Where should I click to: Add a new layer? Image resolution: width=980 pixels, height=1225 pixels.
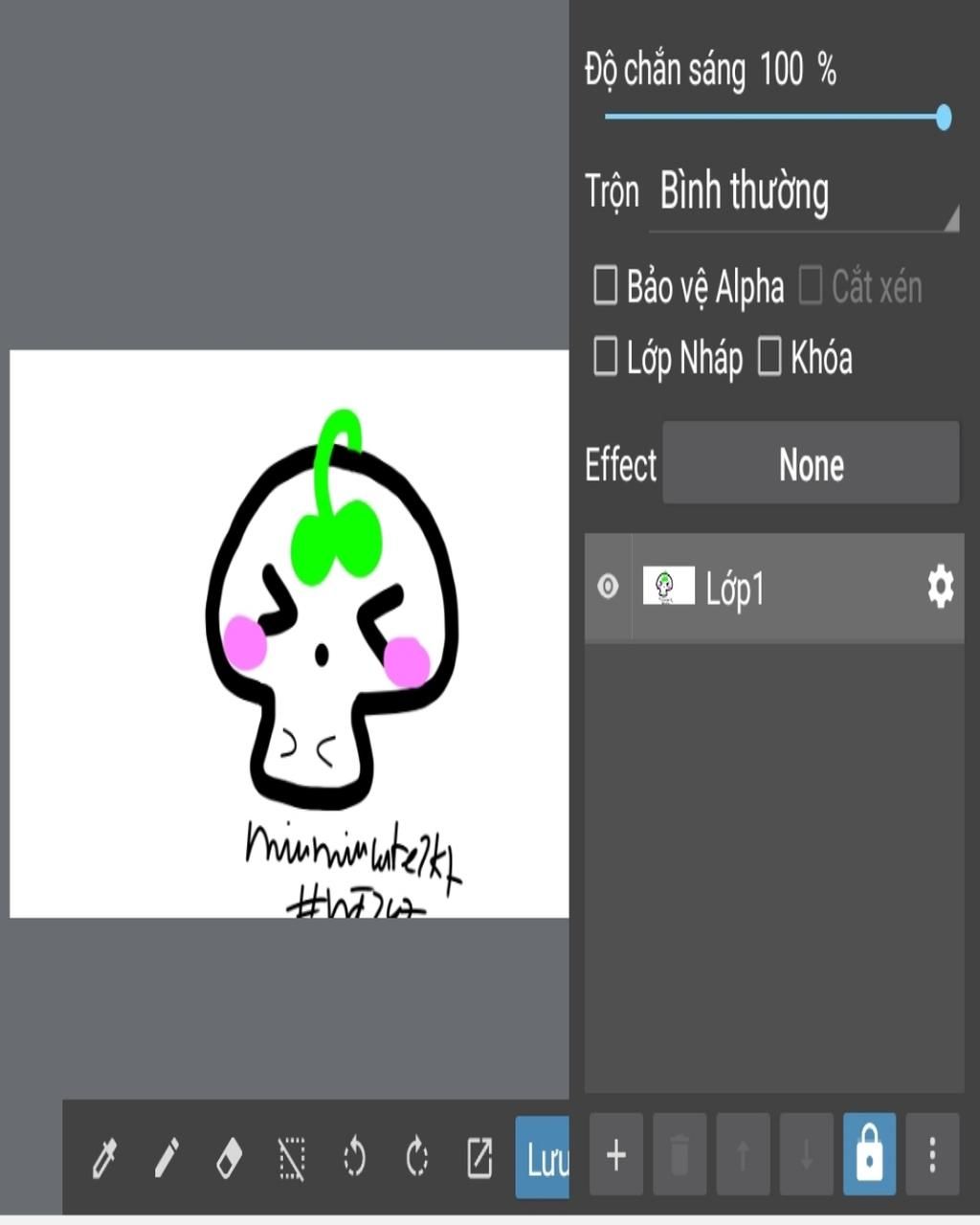click(616, 1155)
